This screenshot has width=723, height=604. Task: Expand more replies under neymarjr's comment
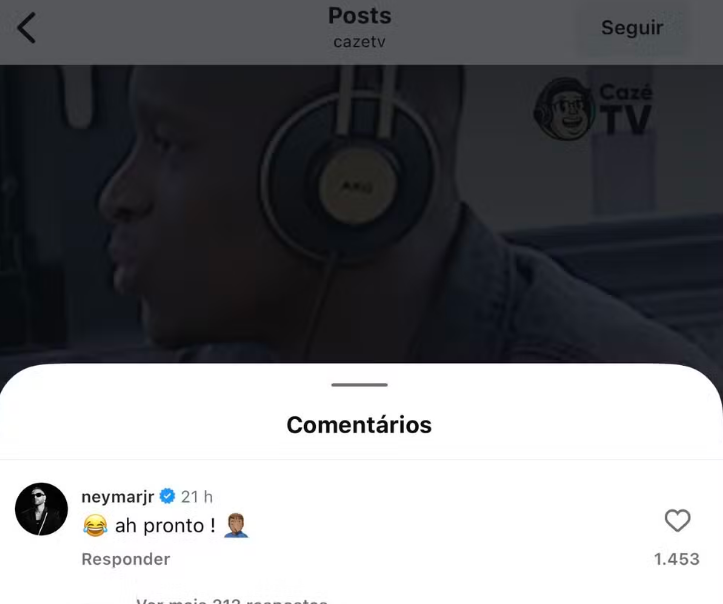point(232,600)
